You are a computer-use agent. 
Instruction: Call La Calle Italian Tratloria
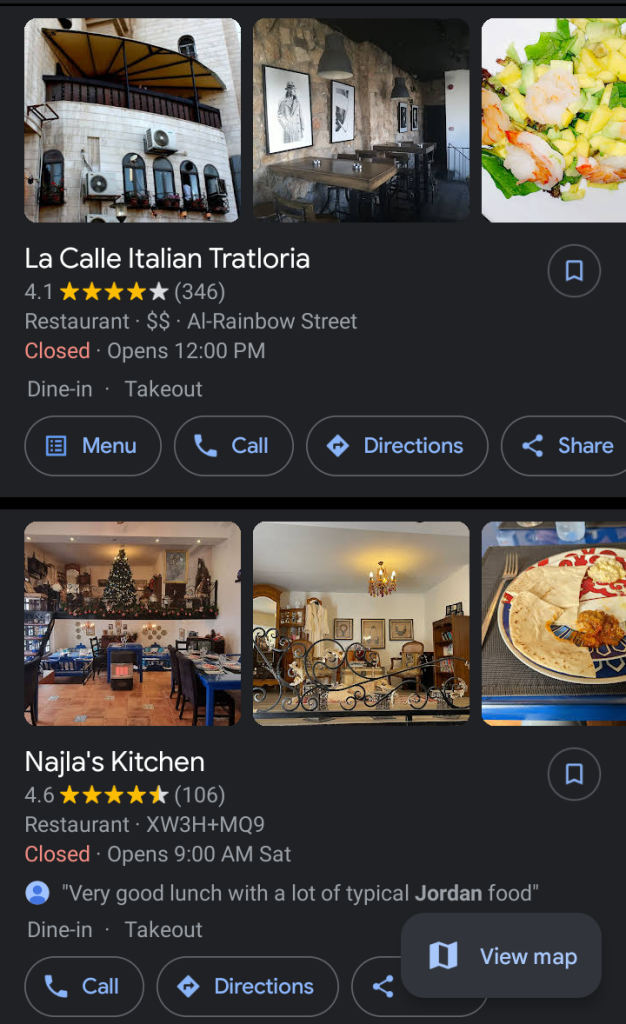(233, 446)
